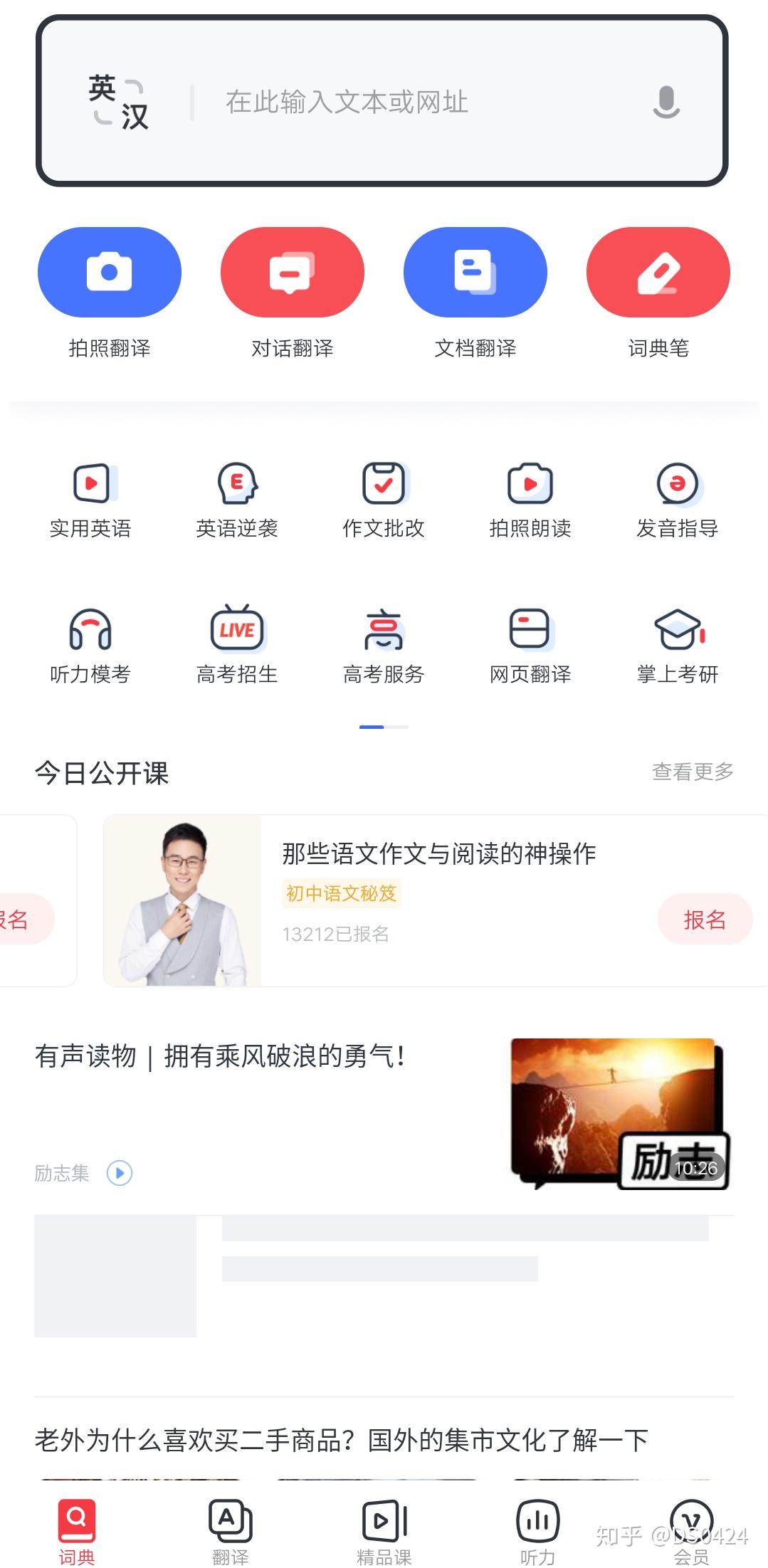
Task: Open 听力模考 listening mock test
Action: click(90, 646)
